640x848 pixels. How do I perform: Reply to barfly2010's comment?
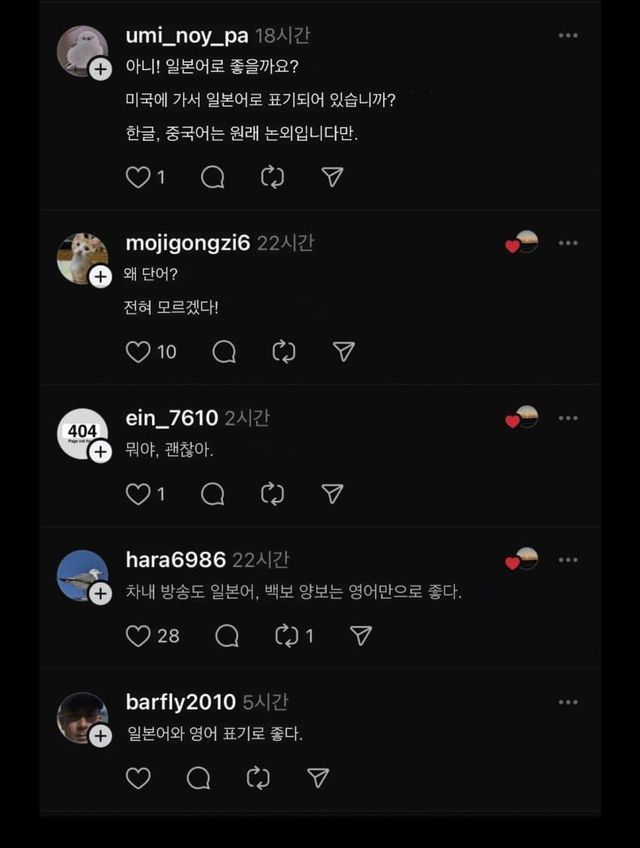coord(198,778)
